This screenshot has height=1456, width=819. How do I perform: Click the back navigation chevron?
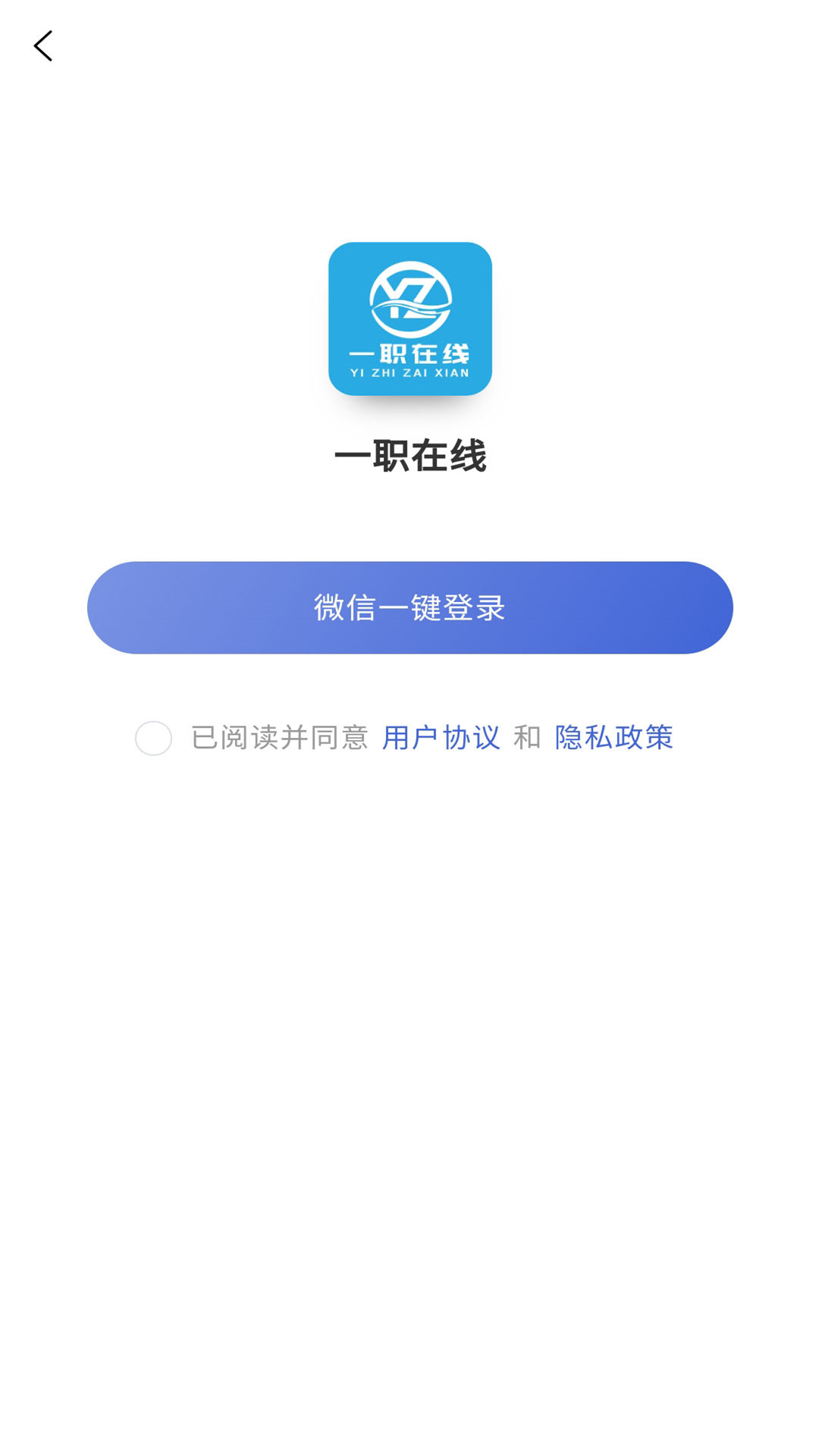coord(43,45)
